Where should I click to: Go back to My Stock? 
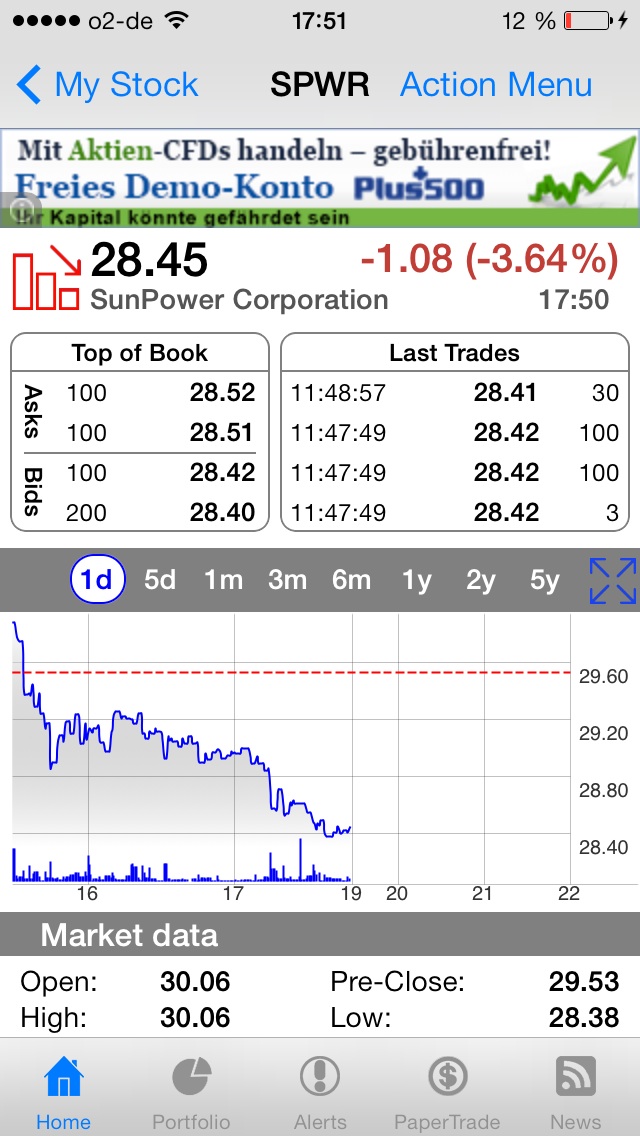[108, 85]
